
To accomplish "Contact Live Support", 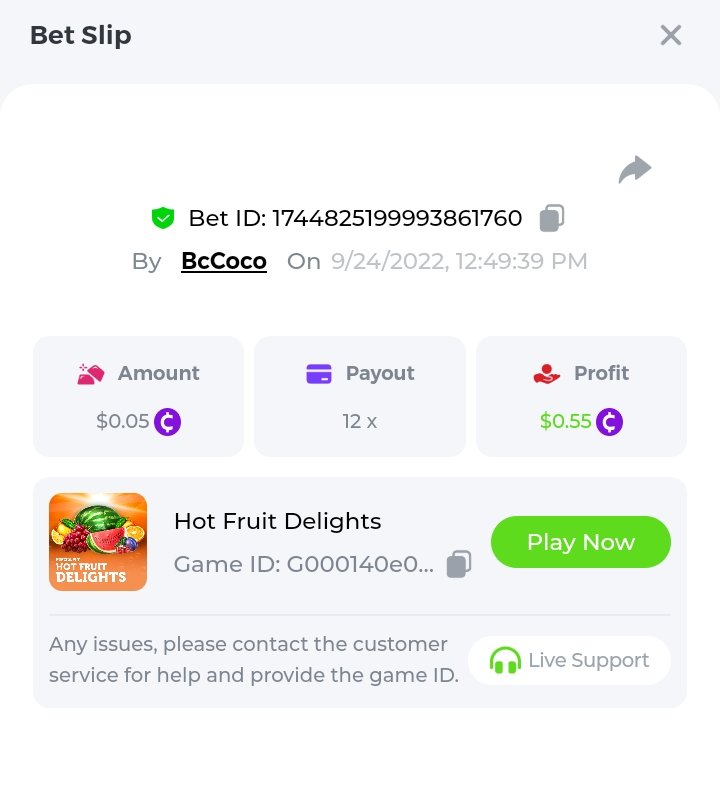I will tap(569, 660).
